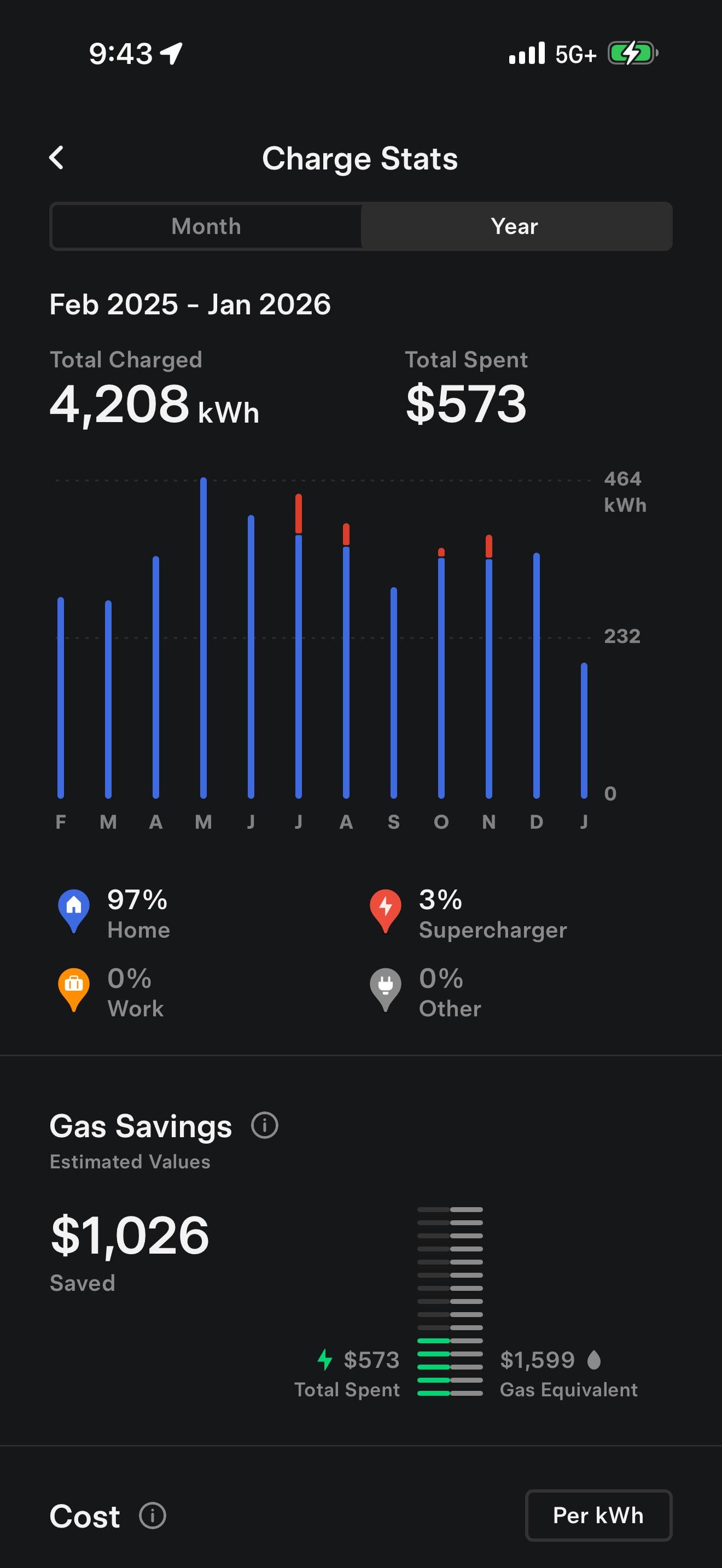The image size is (722, 1568).
Task: Select the Year segment
Action: point(515,226)
